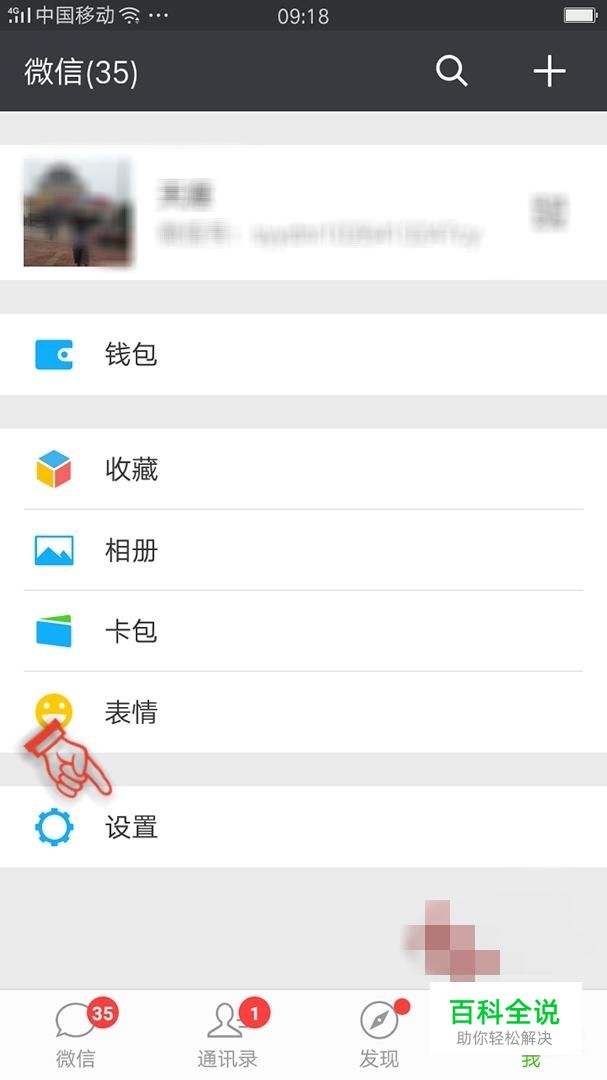Open 表情 (Stickers)
The width and height of the screenshot is (607, 1080).
303,712
